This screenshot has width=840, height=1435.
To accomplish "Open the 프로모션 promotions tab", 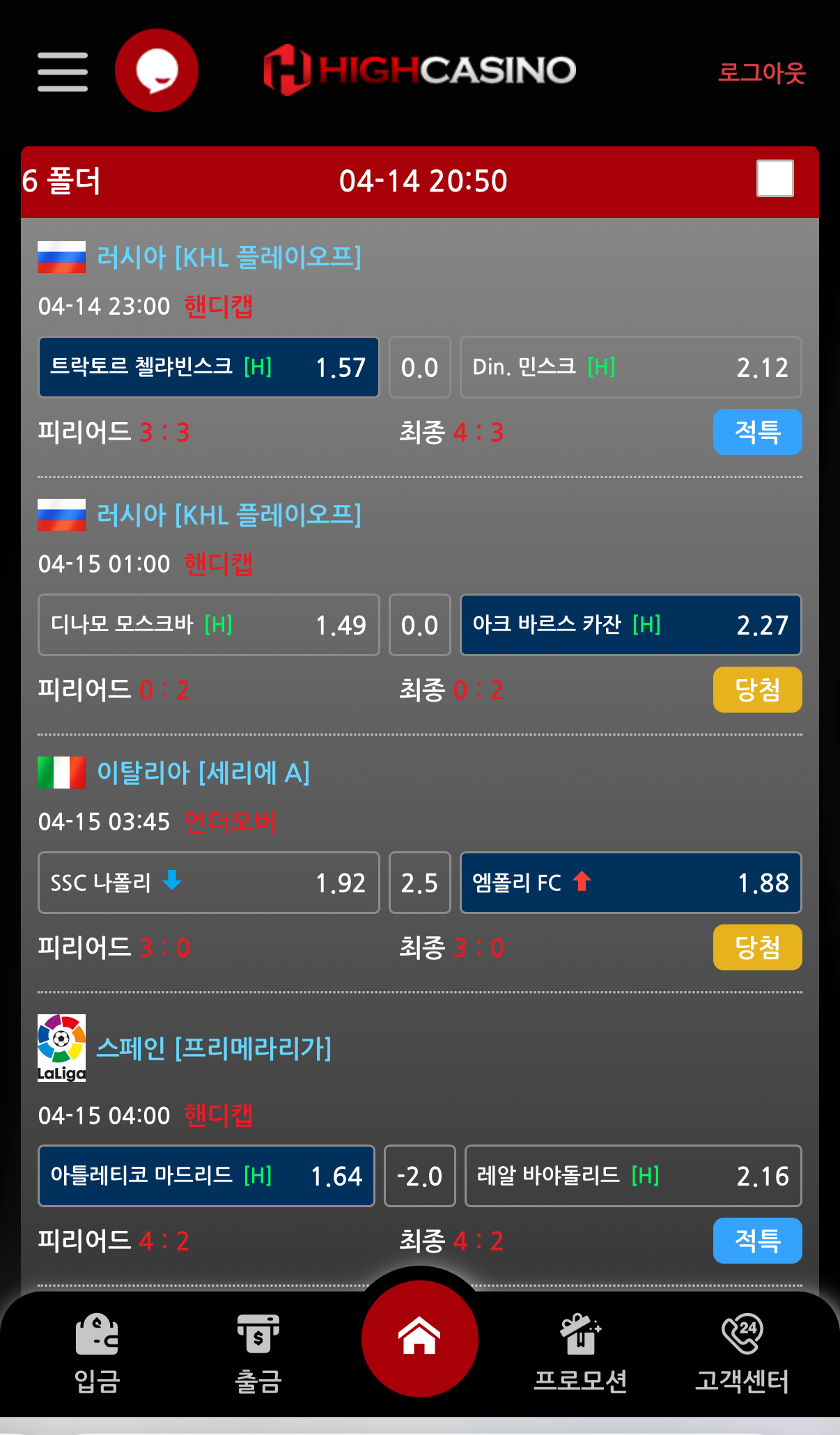I will (x=580, y=1352).
